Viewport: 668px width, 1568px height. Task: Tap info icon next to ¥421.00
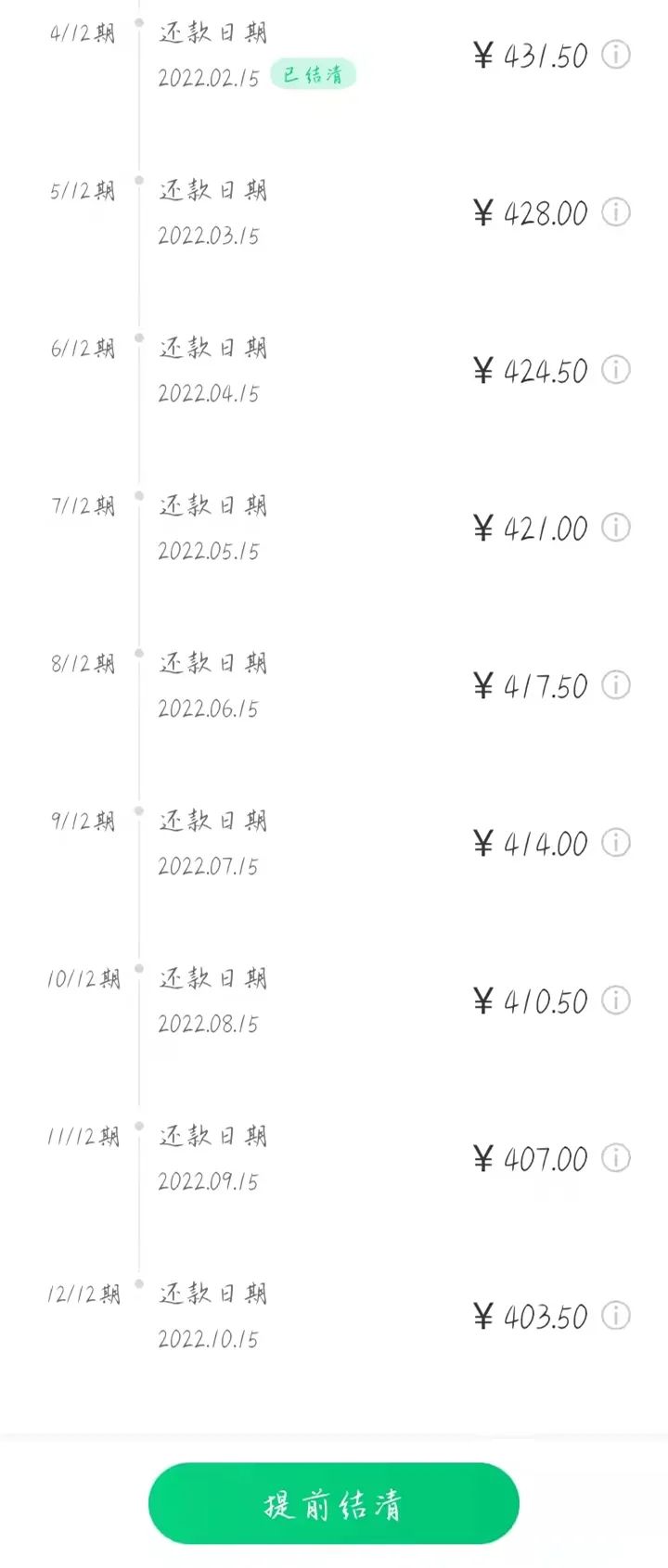pos(616,528)
